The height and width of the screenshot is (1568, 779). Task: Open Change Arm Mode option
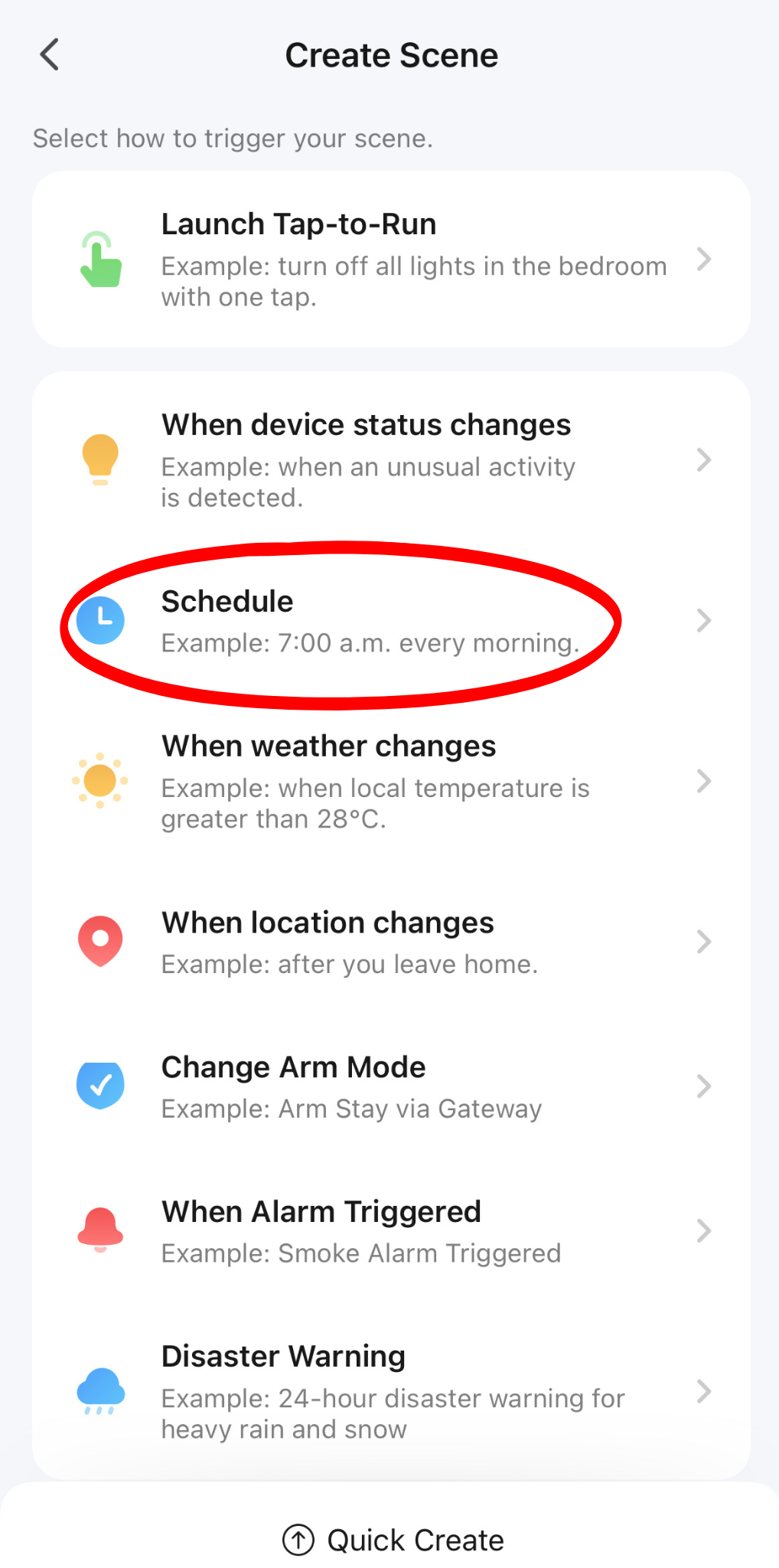(x=390, y=1086)
